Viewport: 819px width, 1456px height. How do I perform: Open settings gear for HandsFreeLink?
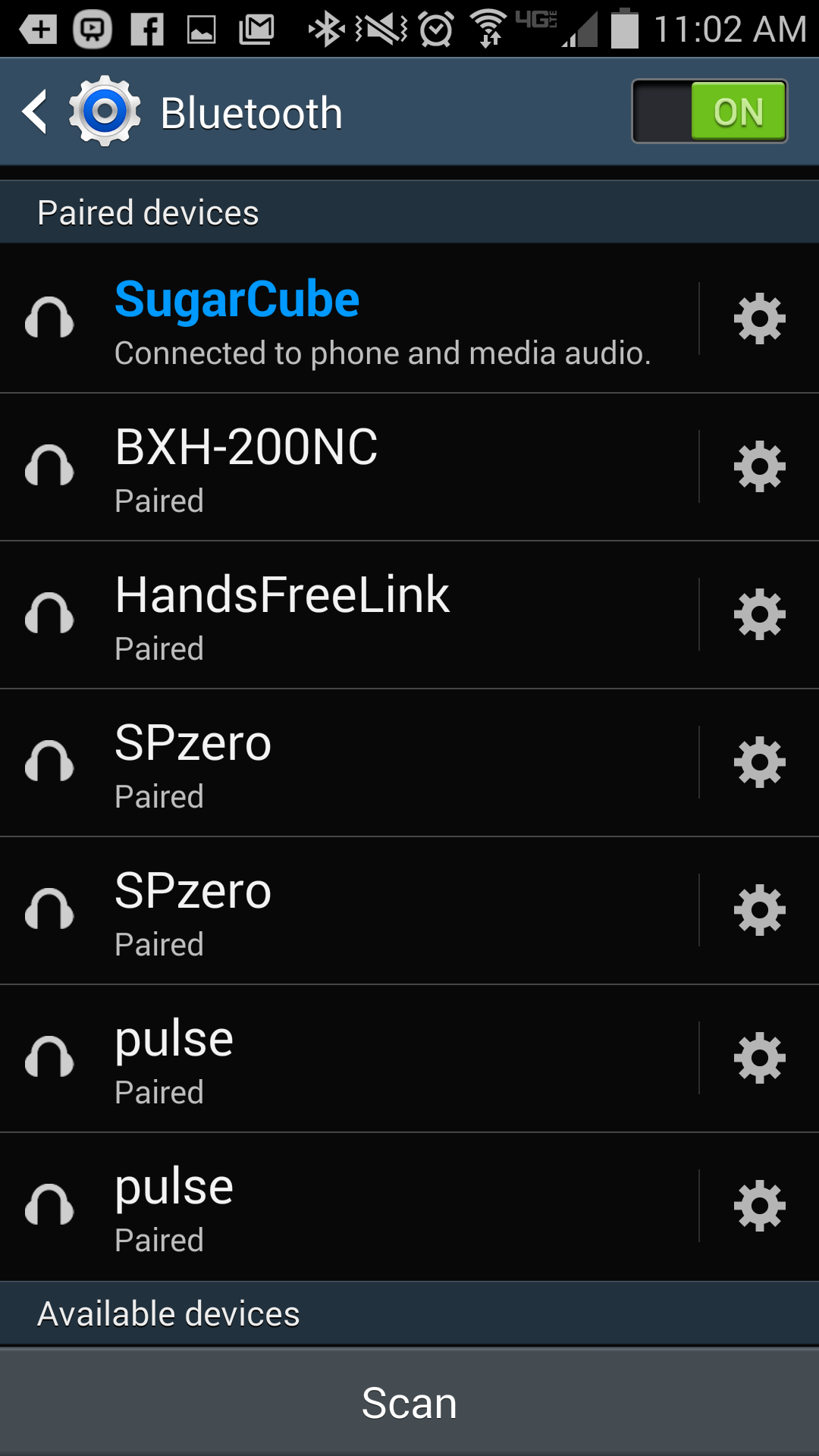click(759, 614)
